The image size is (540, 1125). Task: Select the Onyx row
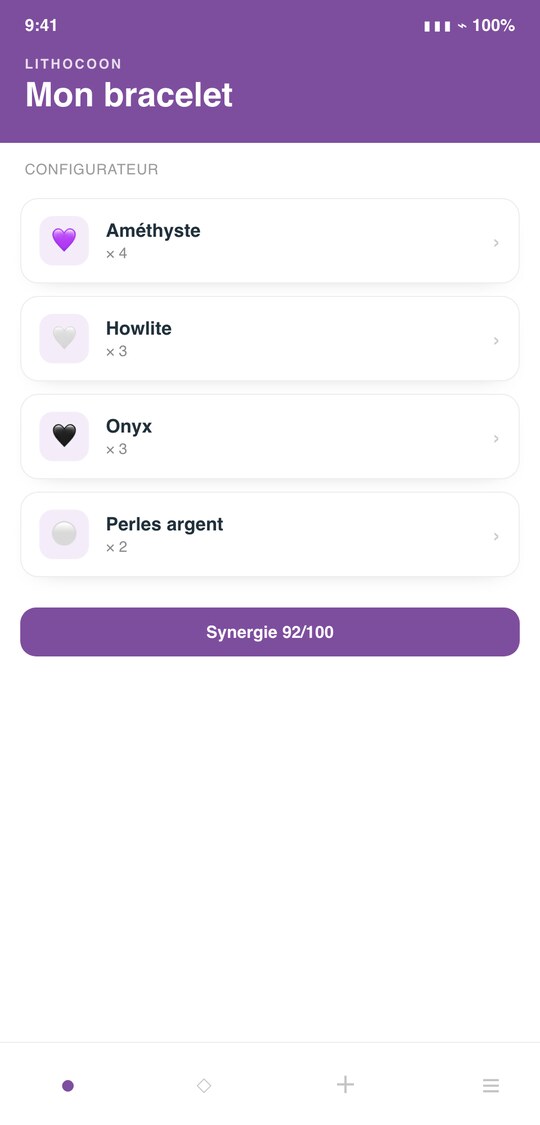[270, 436]
